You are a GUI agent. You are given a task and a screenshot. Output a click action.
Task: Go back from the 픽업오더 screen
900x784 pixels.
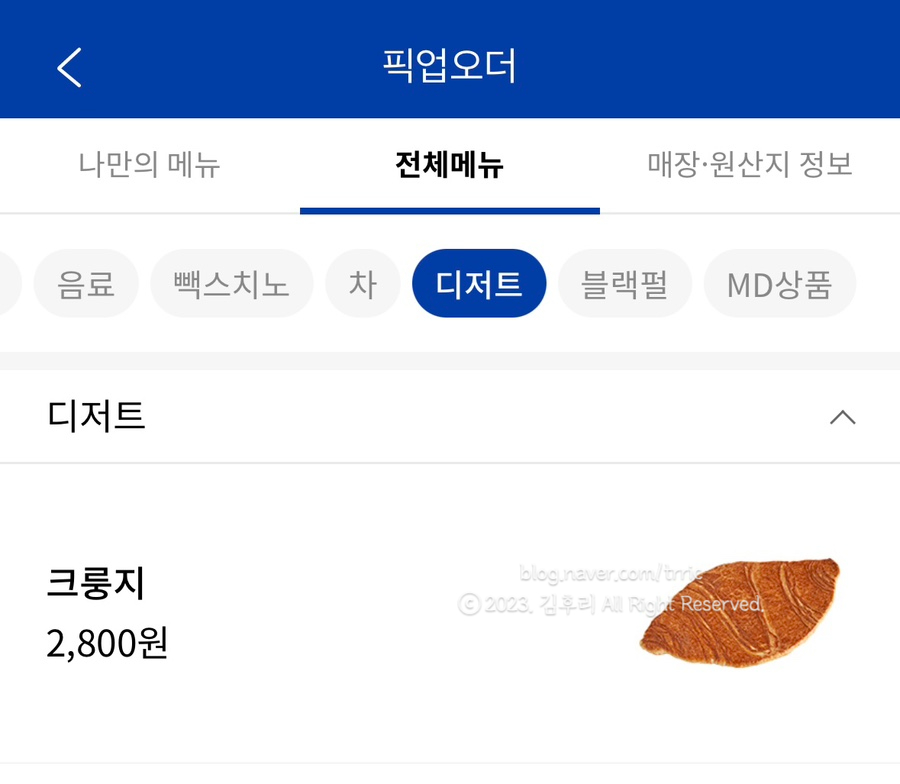point(69,67)
